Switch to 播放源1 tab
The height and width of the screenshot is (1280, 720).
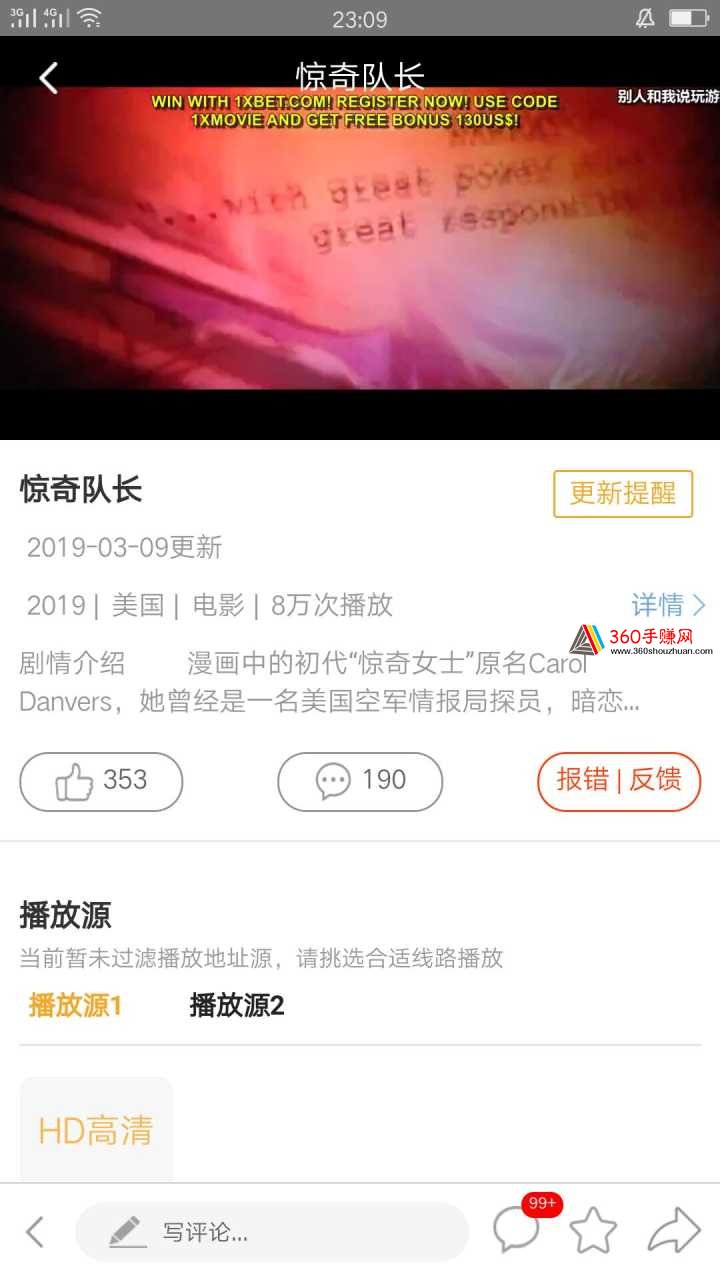[x=75, y=1005]
